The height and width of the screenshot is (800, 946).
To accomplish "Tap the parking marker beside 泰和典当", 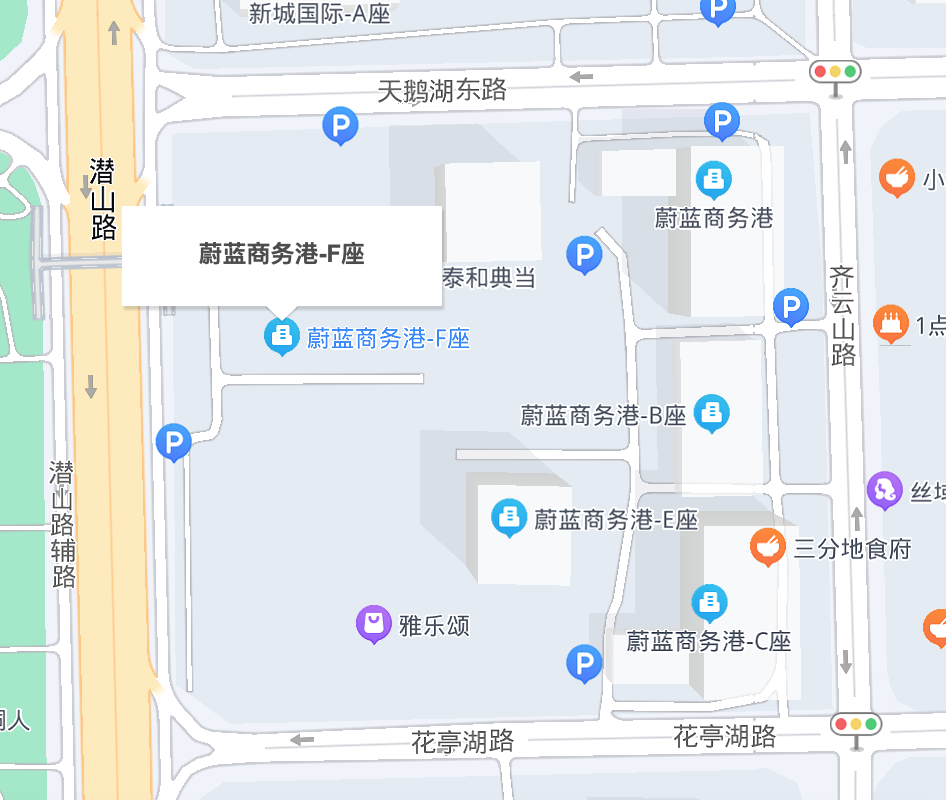I will 584,255.
